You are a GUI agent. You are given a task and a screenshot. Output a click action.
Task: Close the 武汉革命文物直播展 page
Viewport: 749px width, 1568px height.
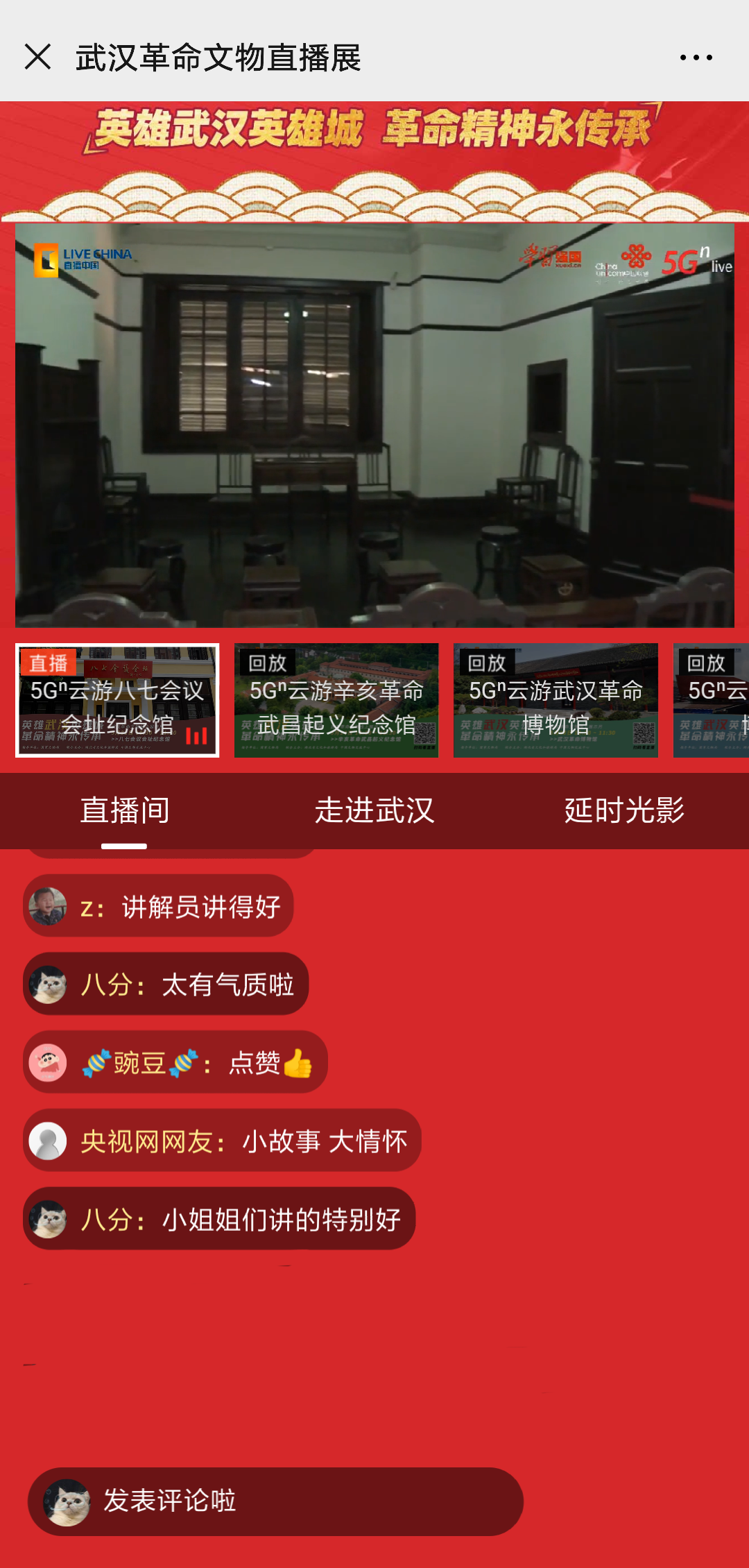click(38, 57)
